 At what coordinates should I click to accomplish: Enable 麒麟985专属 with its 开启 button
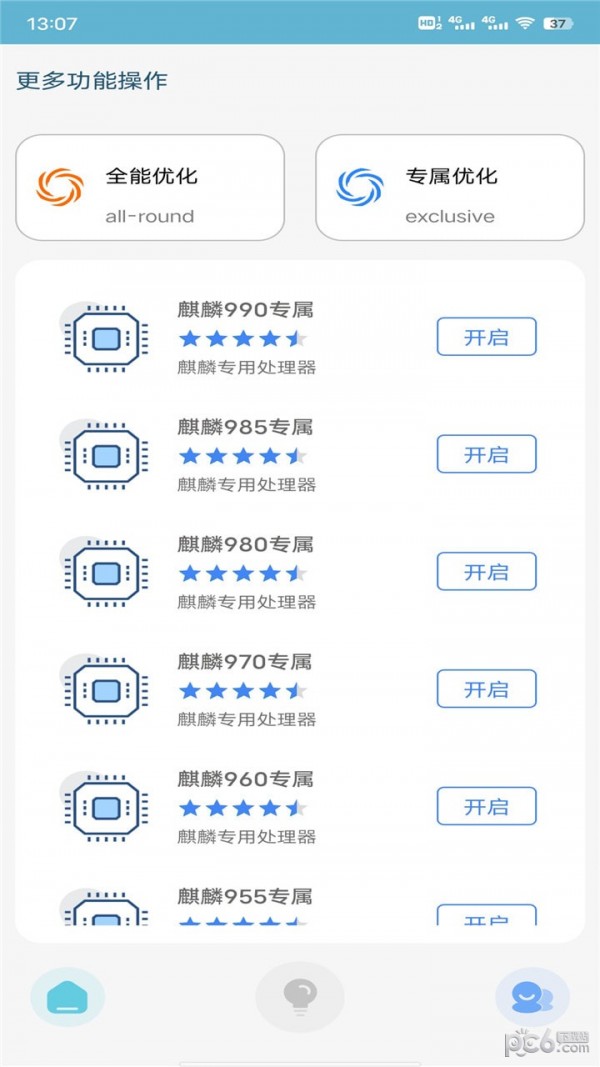click(x=486, y=454)
